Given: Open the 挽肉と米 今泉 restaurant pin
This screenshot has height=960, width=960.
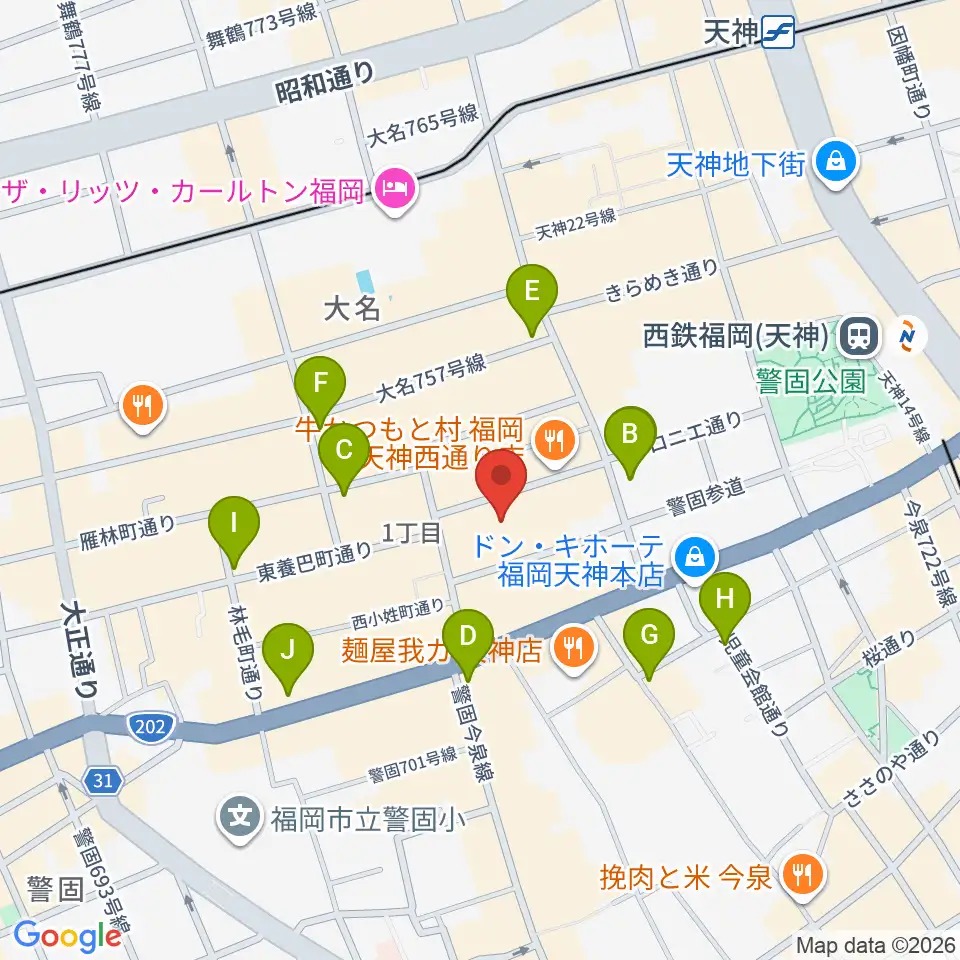Looking at the screenshot, I should tap(803, 877).
